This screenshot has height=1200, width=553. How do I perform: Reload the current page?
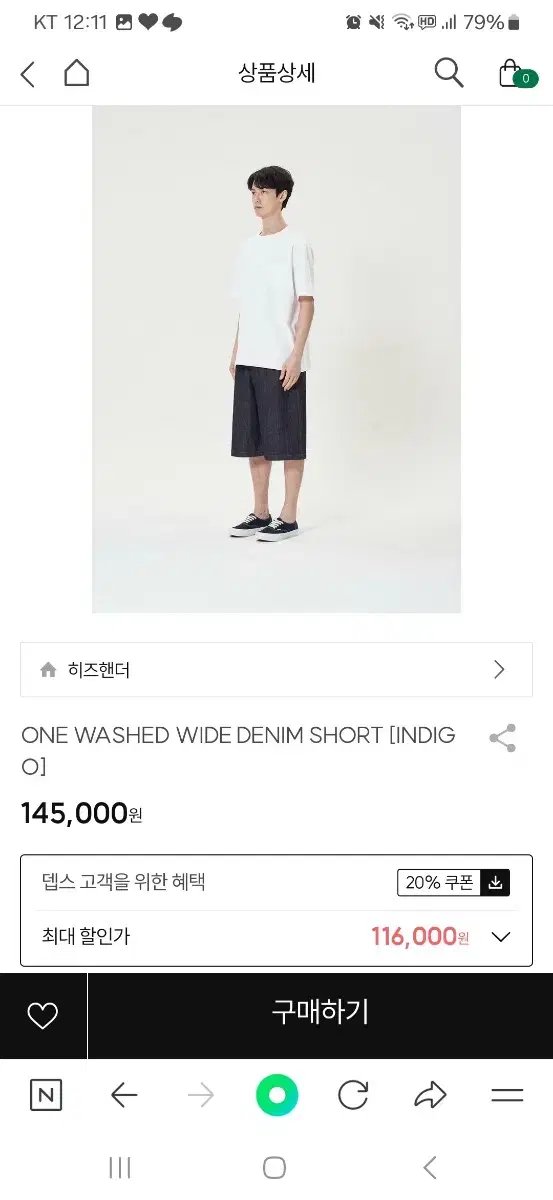[x=353, y=1096]
